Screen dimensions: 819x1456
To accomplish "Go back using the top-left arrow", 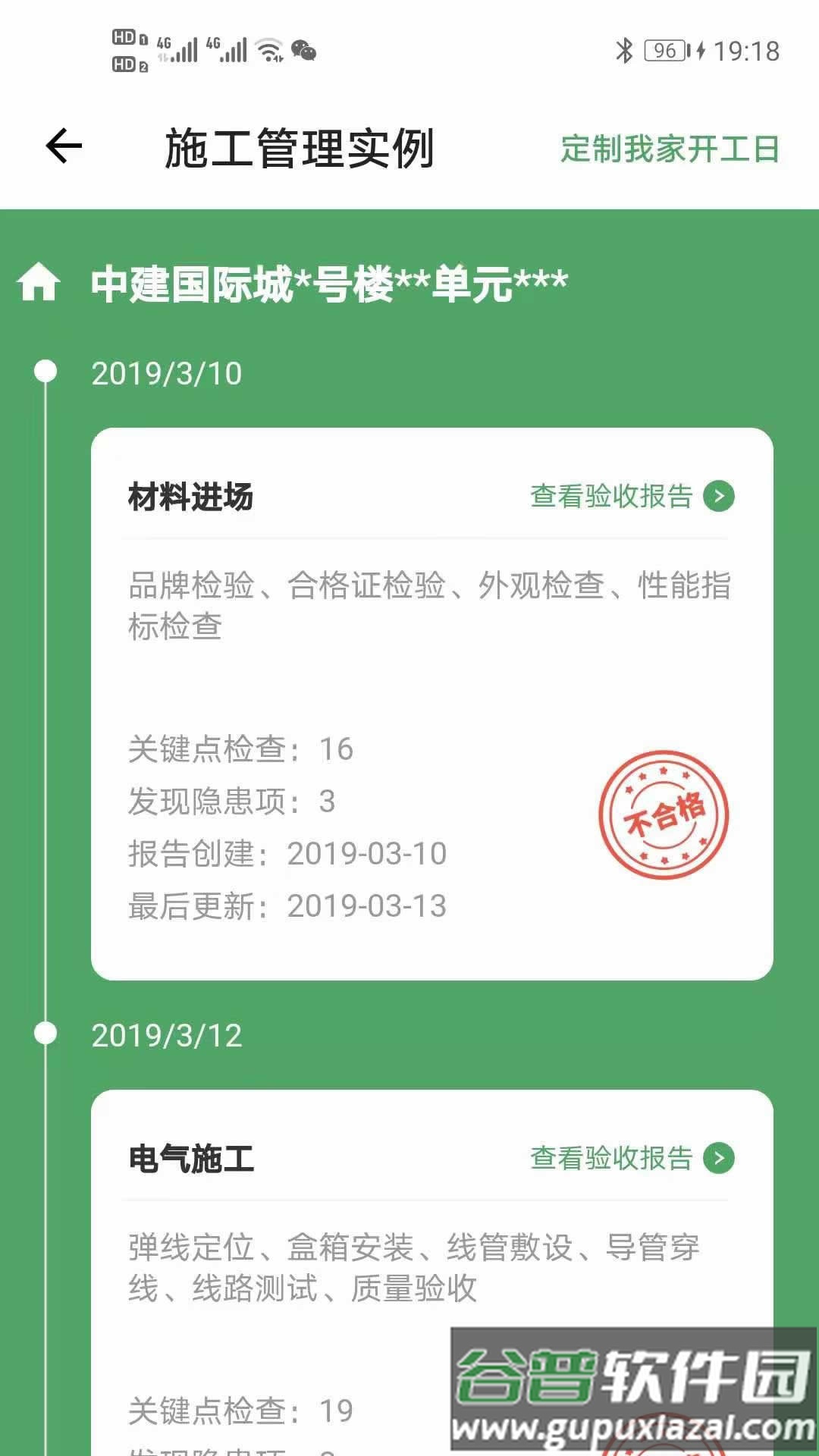I will pos(64,146).
